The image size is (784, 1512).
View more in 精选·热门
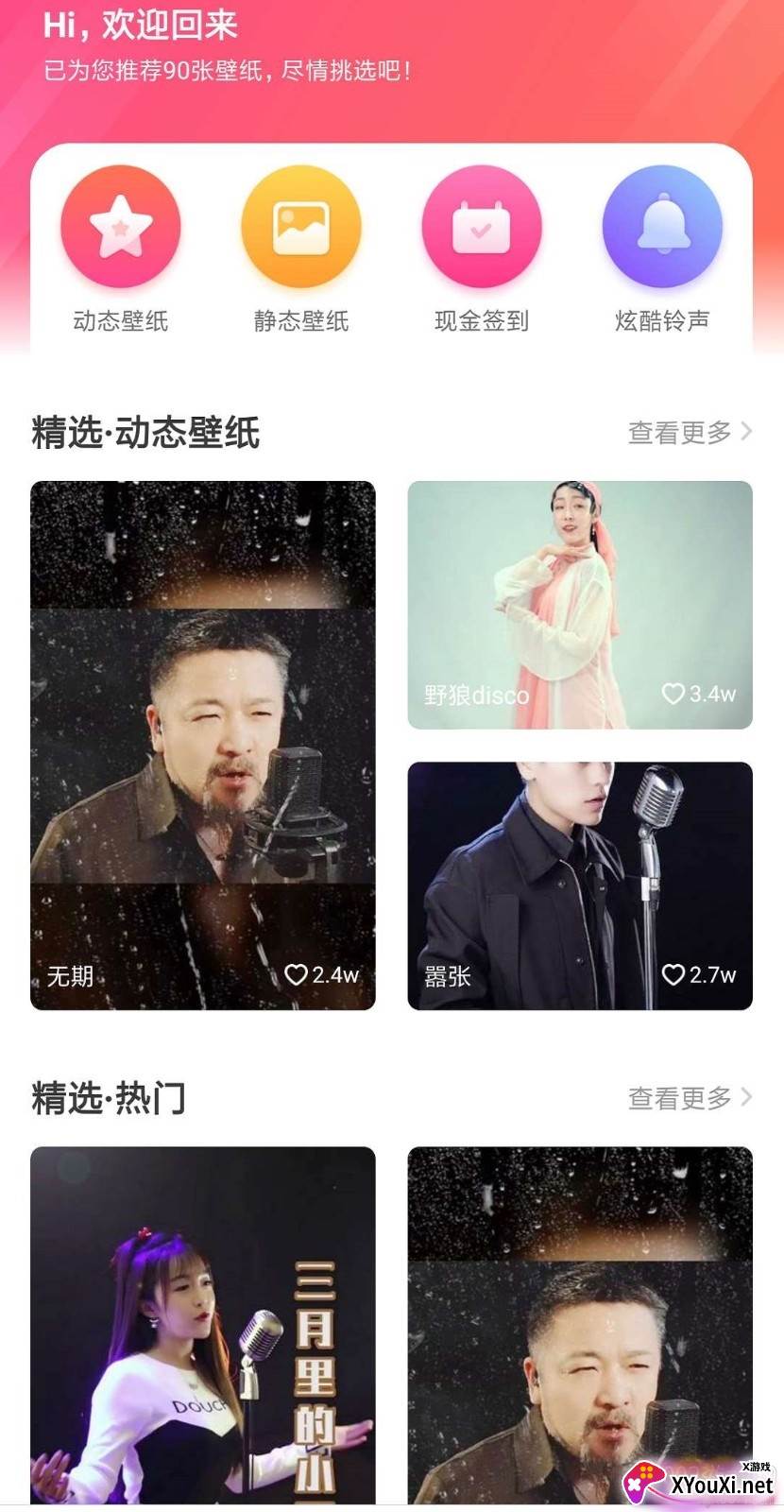(690, 1098)
